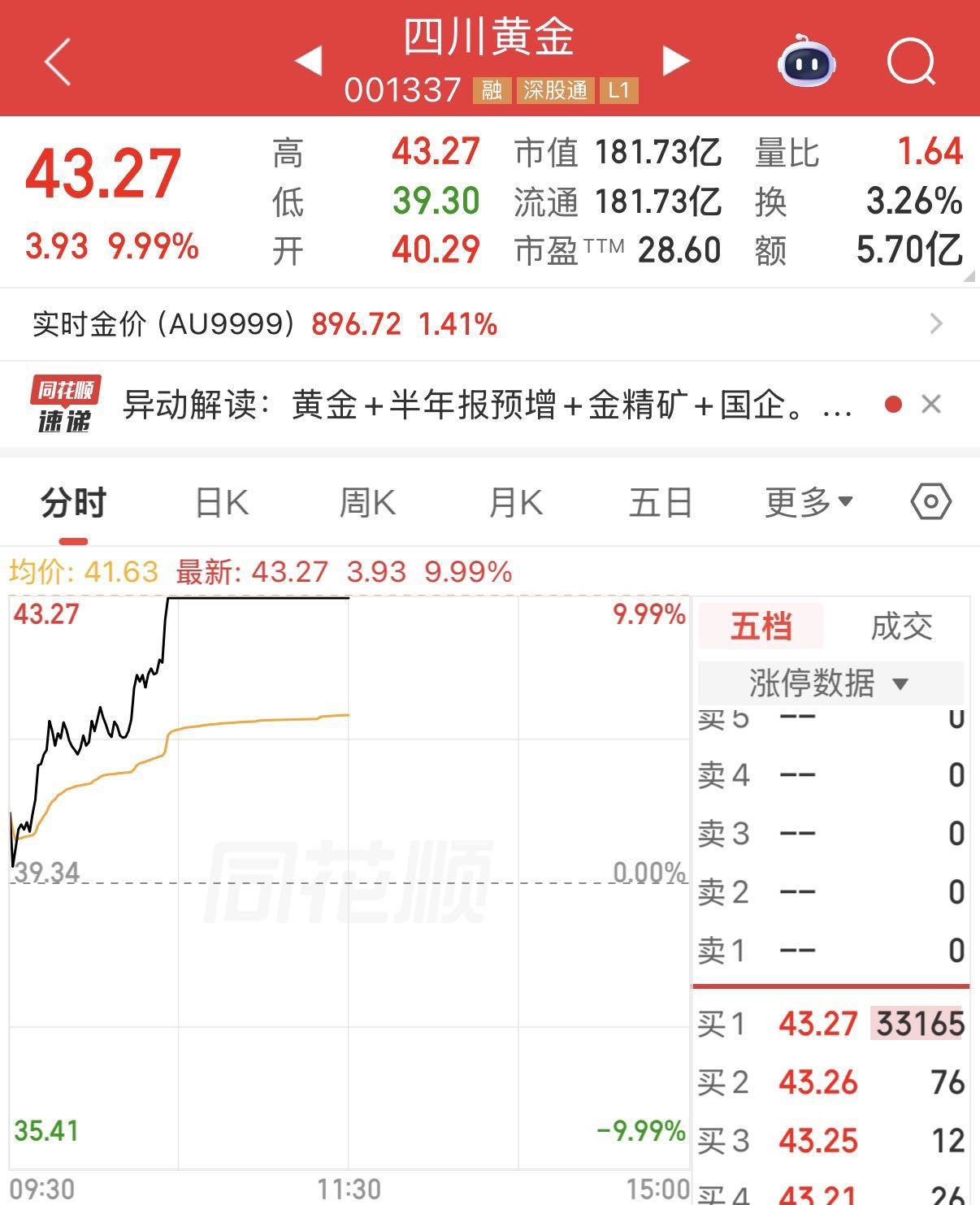Switch to the previous stock with left triangle

(309, 61)
